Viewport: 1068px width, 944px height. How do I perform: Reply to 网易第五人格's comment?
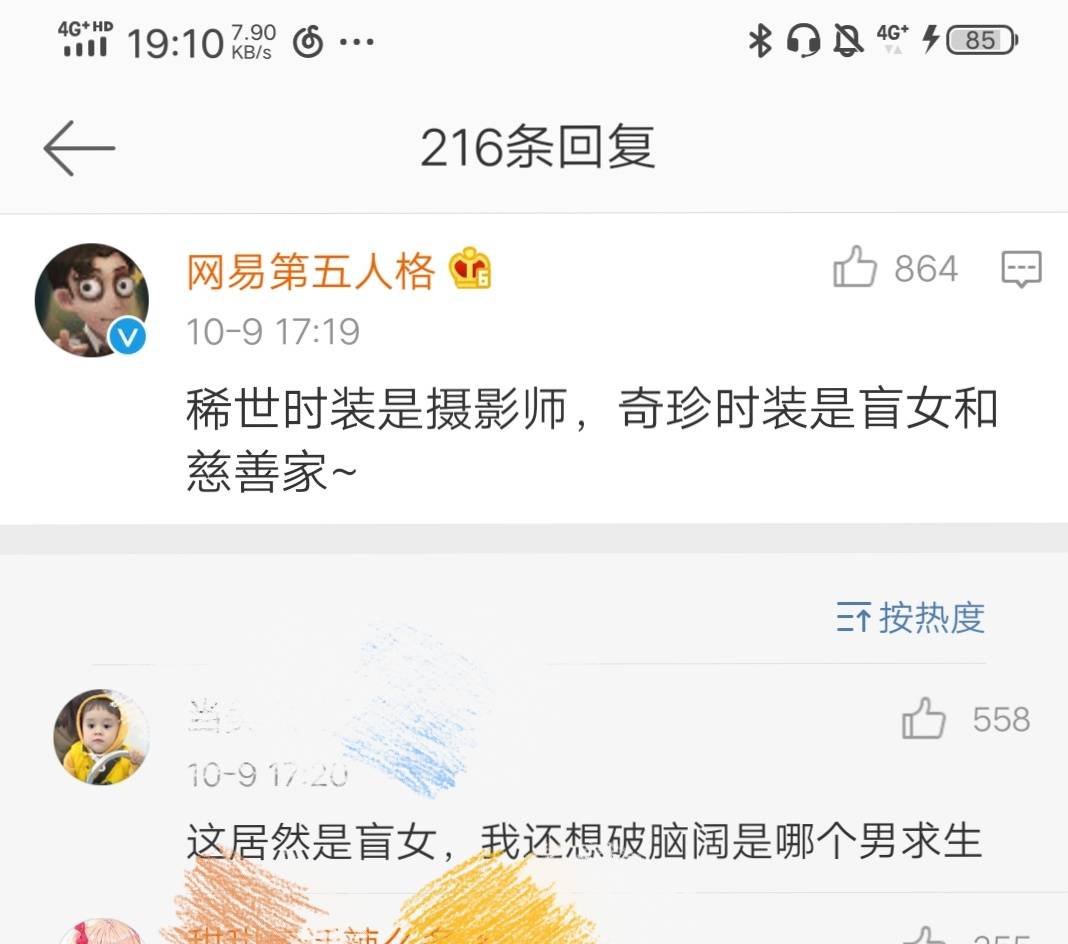tap(1021, 269)
